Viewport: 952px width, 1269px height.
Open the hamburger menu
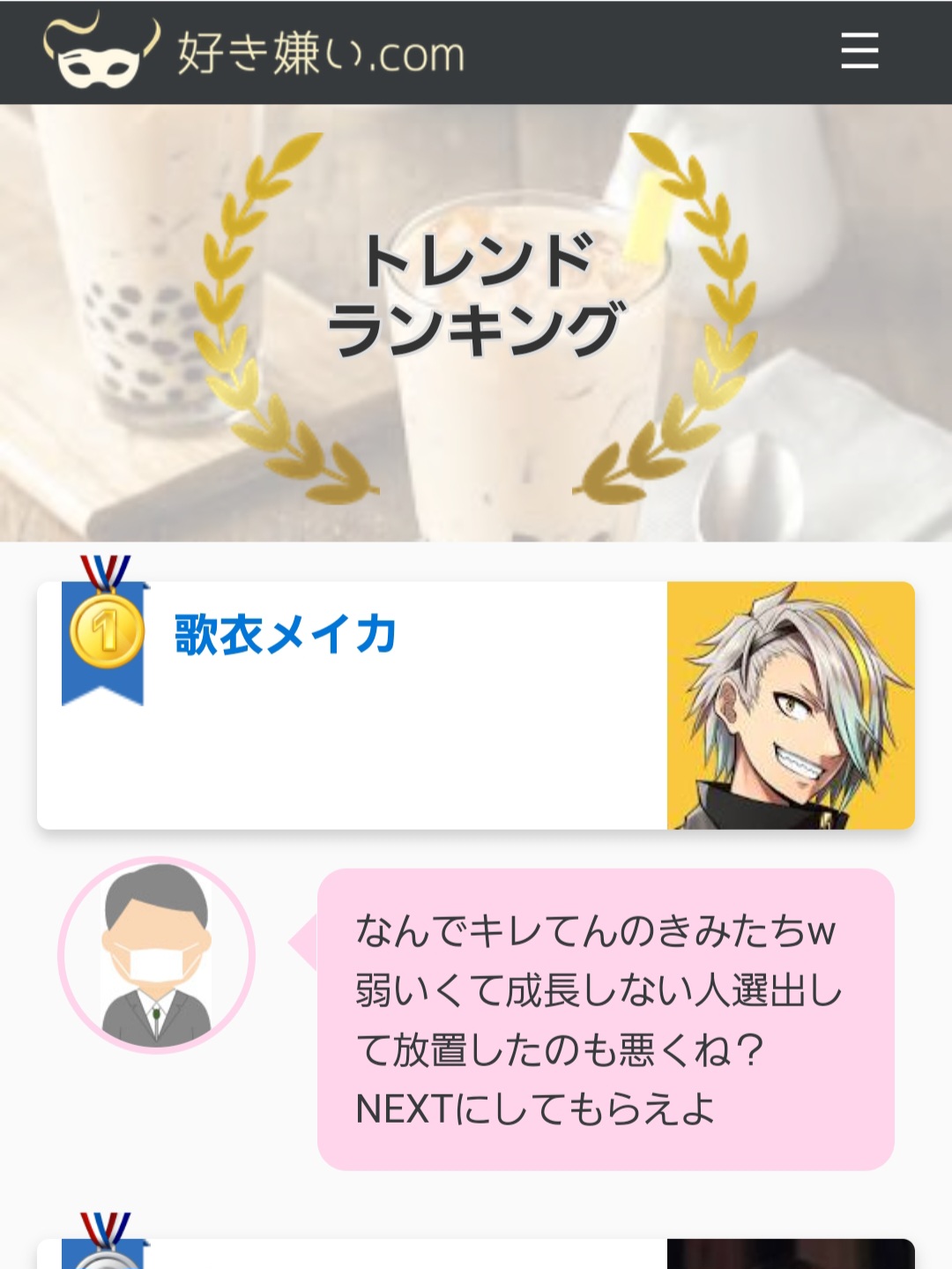[x=859, y=51]
